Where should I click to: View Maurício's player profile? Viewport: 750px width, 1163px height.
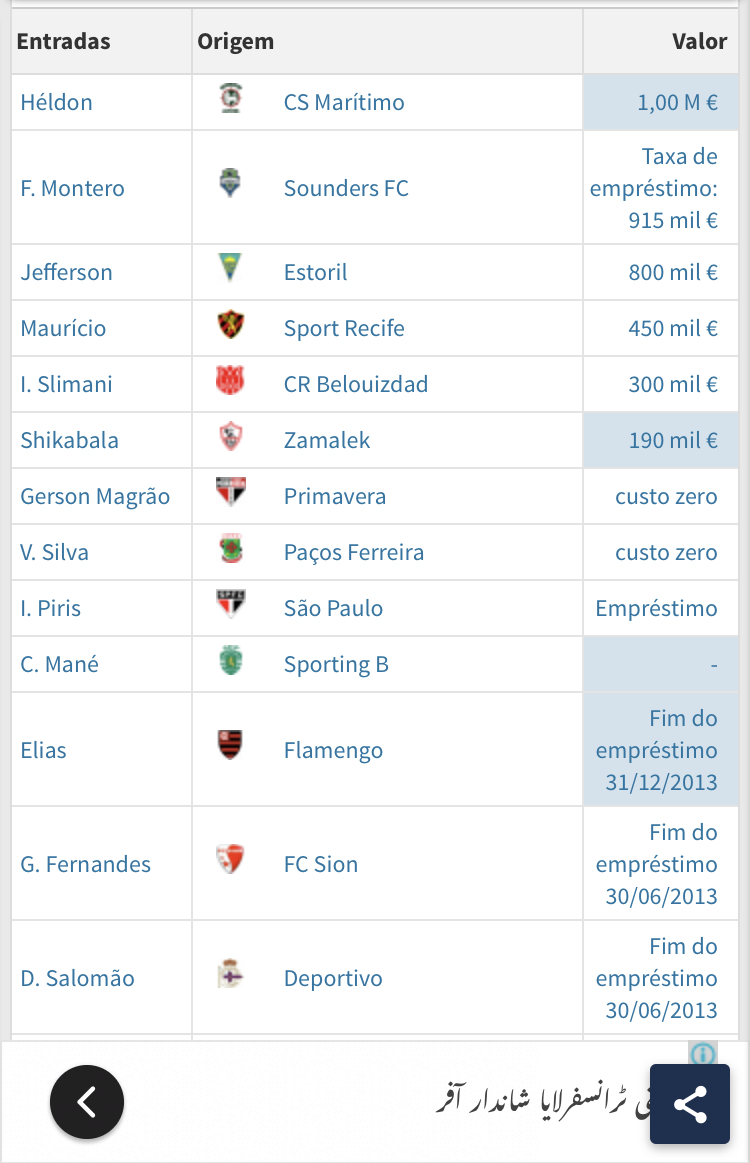(63, 328)
